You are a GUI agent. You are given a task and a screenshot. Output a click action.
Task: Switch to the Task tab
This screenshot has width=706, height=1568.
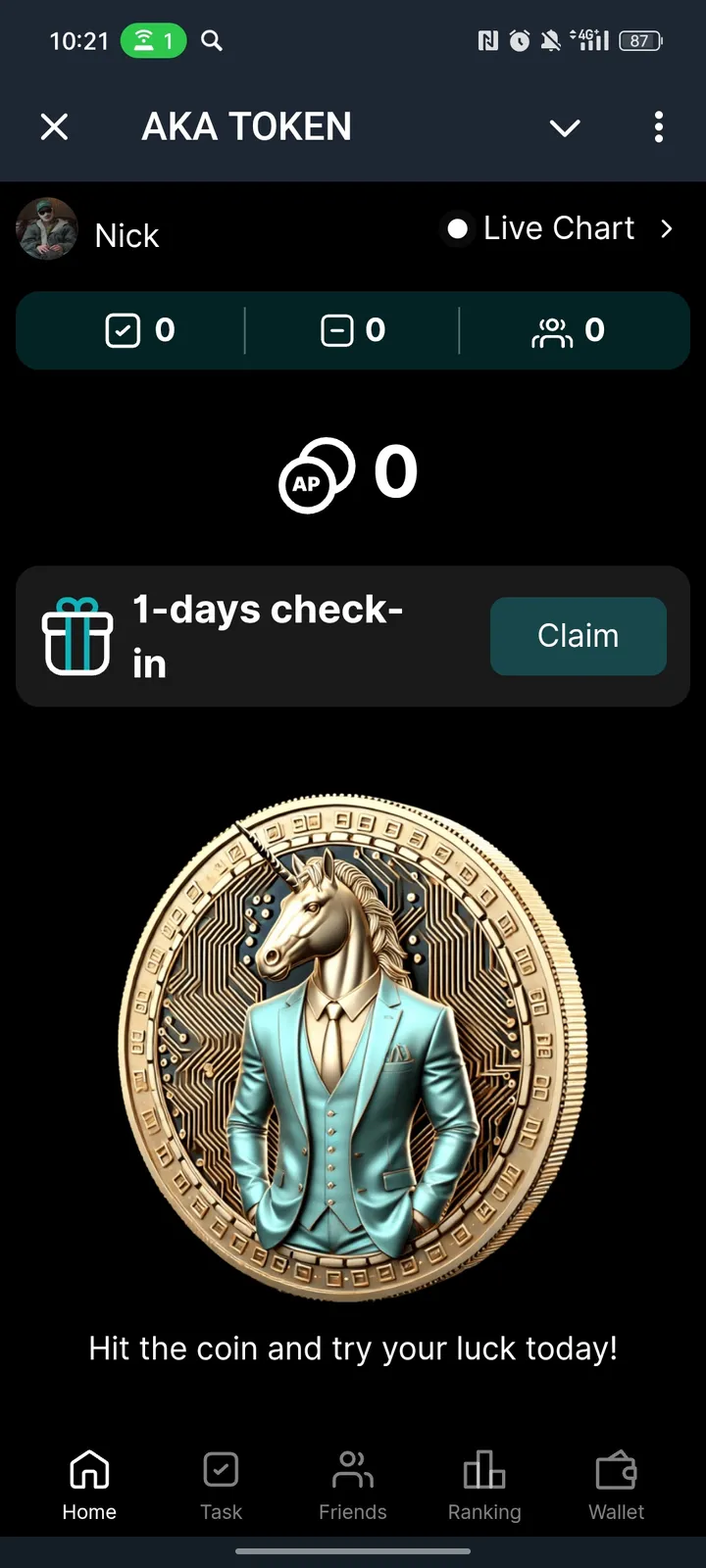pyautogui.click(x=221, y=1486)
